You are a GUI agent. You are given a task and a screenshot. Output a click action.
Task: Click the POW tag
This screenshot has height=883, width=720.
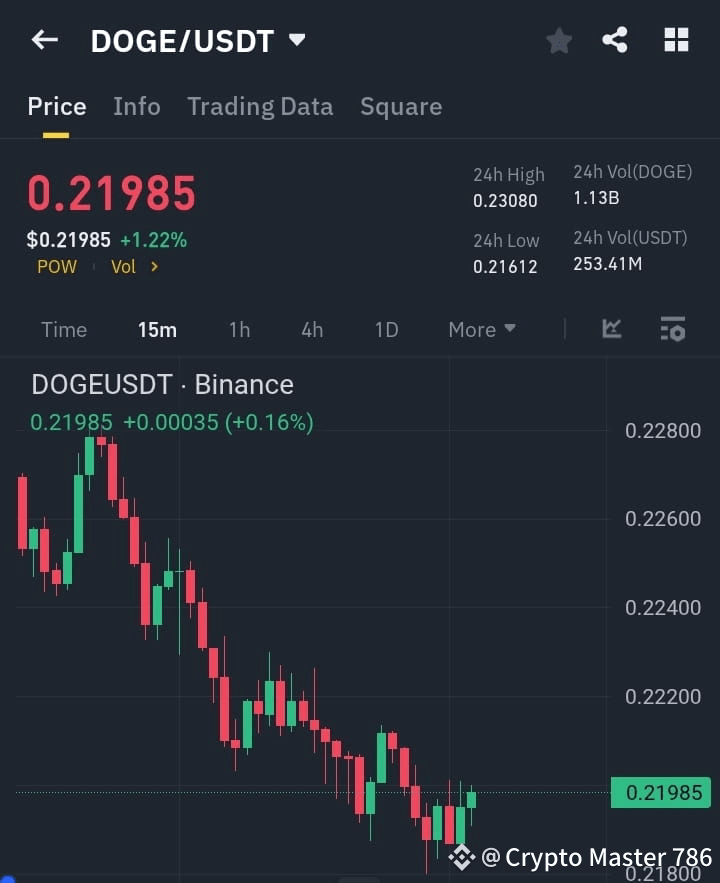57,267
